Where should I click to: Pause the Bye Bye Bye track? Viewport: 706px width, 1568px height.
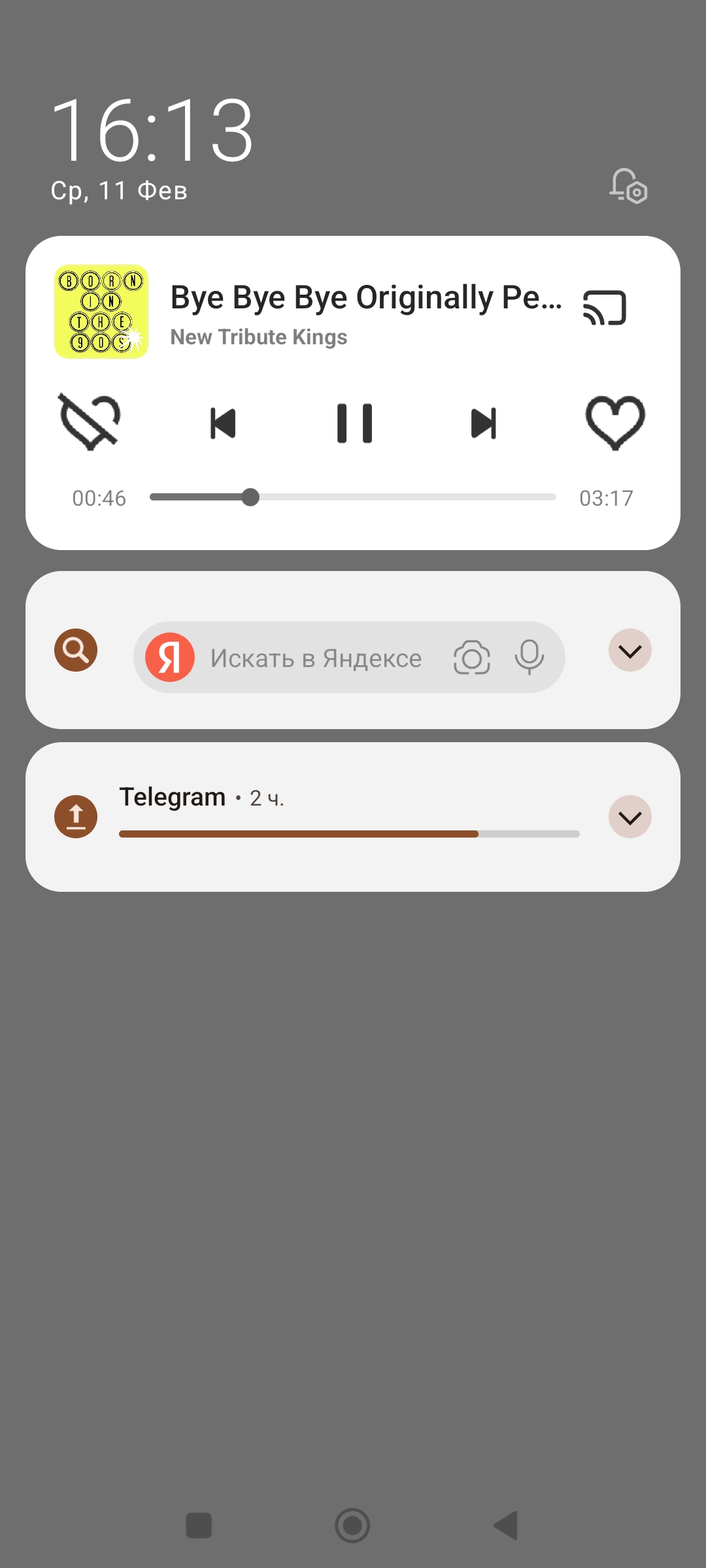pos(354,423)
